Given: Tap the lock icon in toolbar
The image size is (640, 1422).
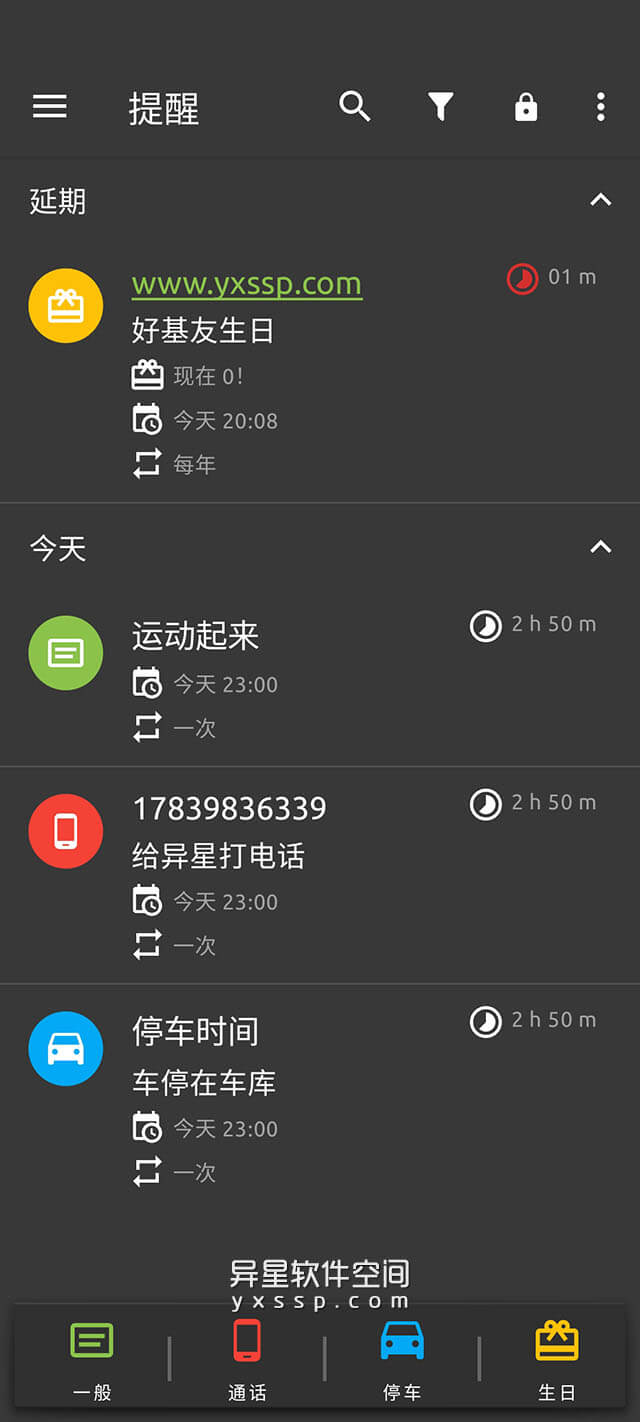Looking at the screenshot, I should click(x=526, y=107).
